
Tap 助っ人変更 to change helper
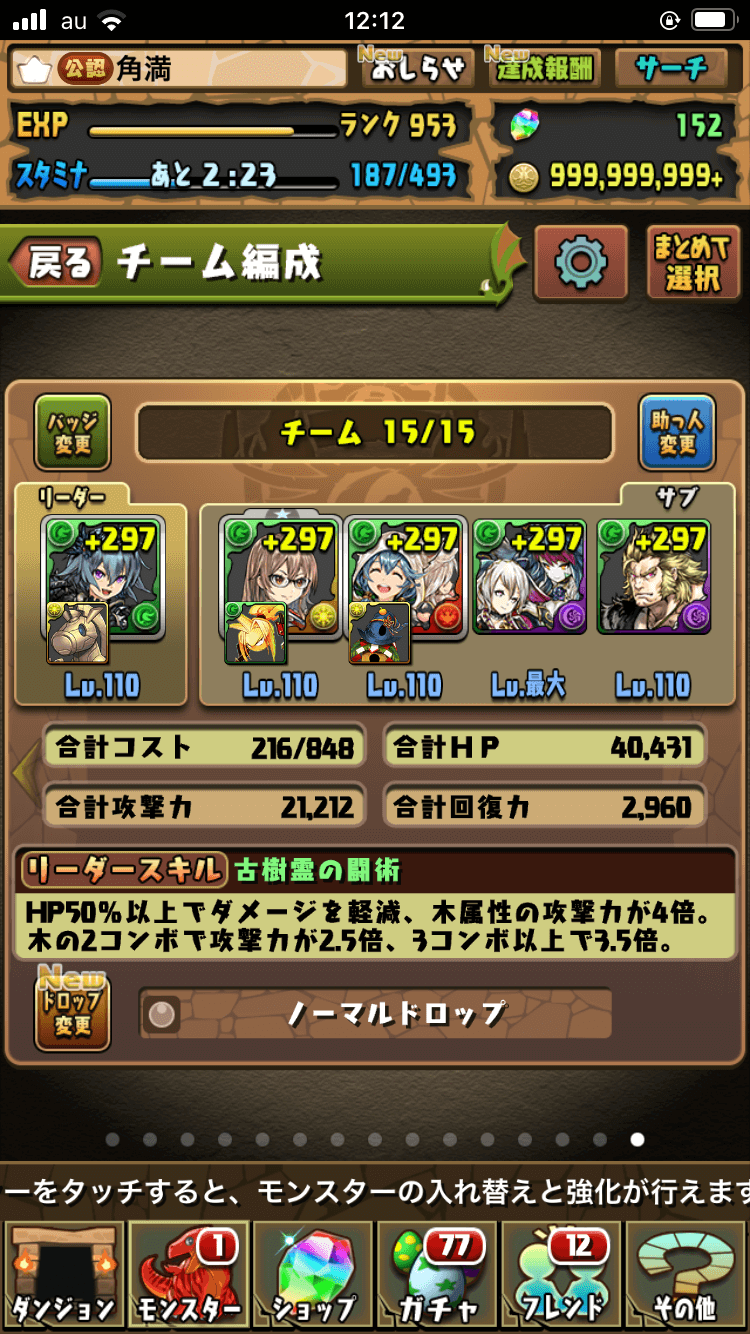pos(677,433)
